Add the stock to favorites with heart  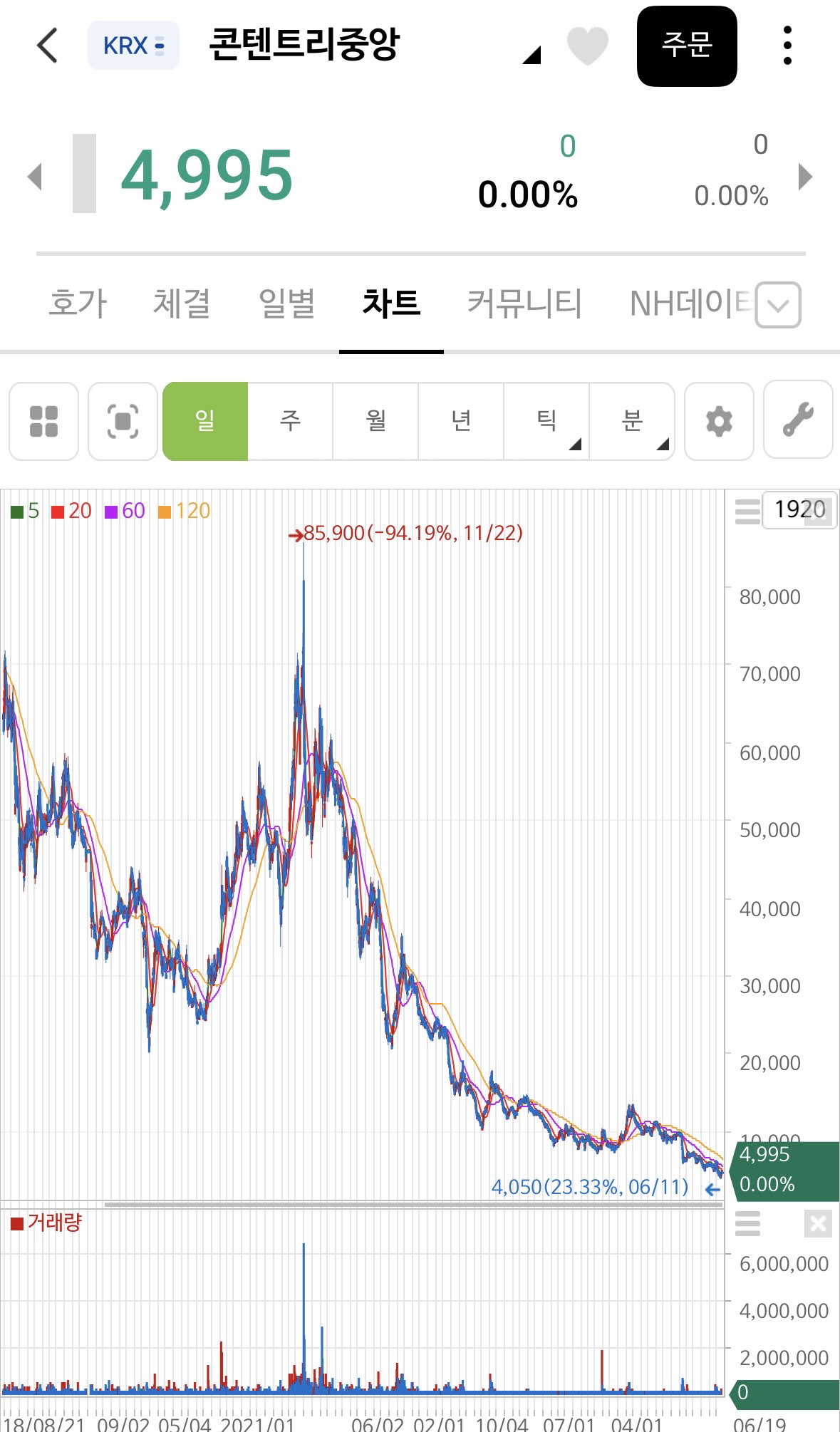click(x=587, y=46)
